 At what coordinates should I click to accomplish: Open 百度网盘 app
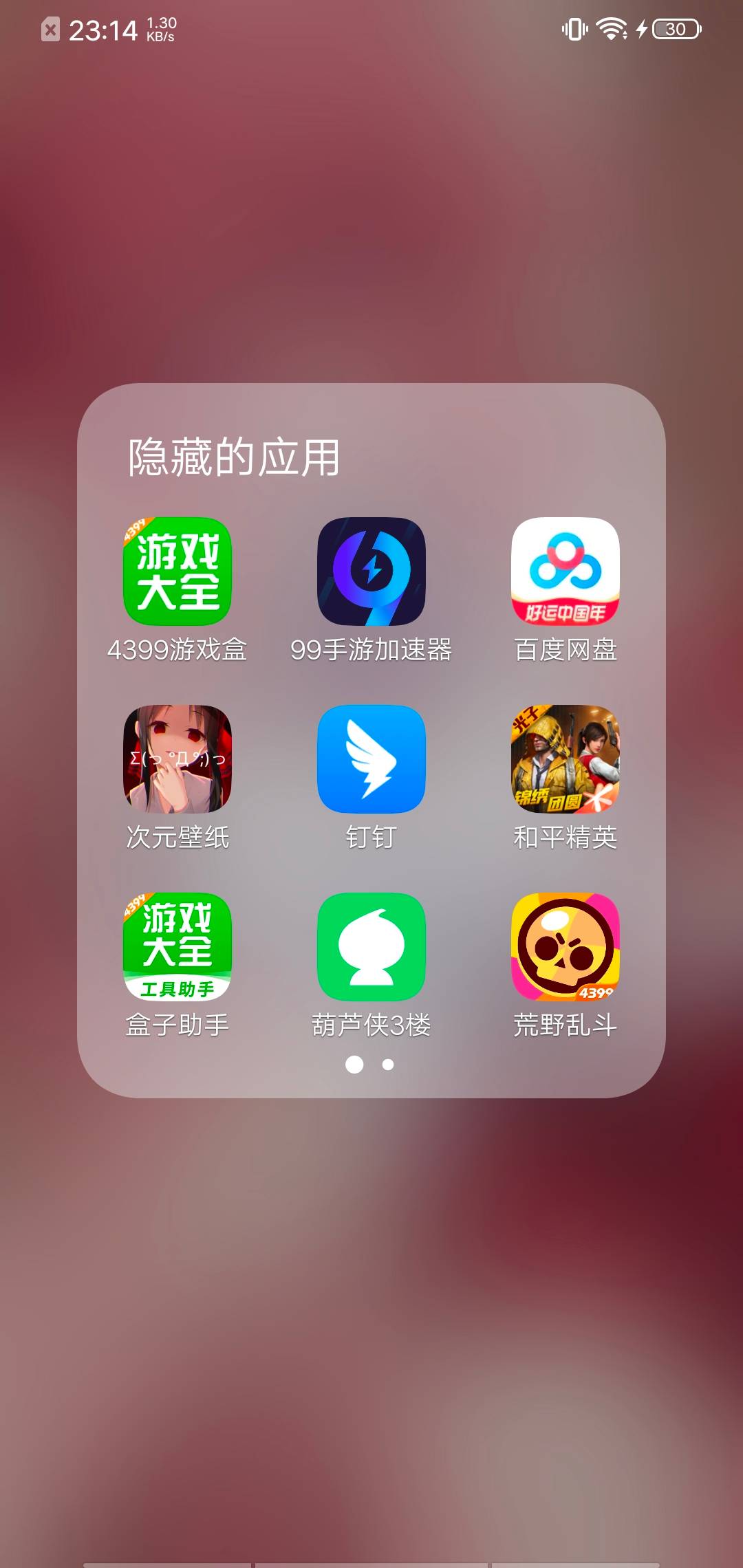[x=565, y=571]
